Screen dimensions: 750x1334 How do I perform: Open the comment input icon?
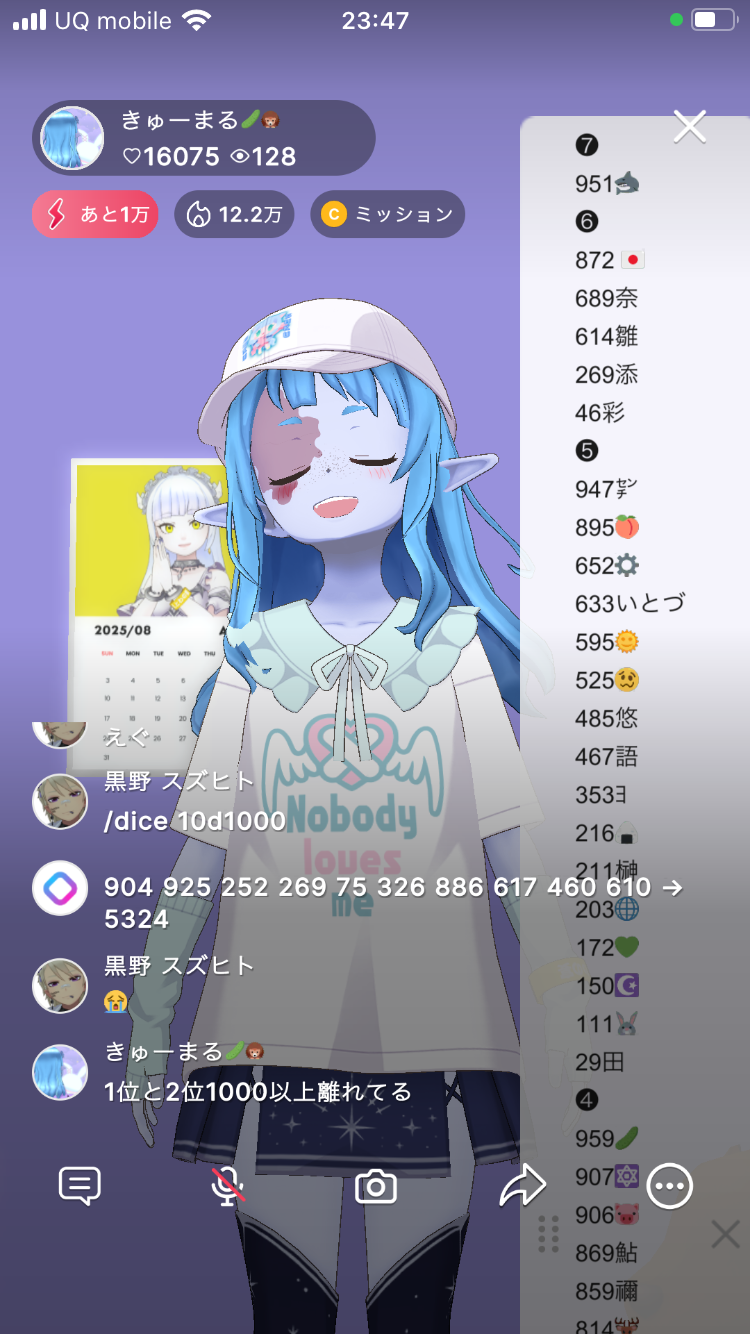(x=80, y=1187)
